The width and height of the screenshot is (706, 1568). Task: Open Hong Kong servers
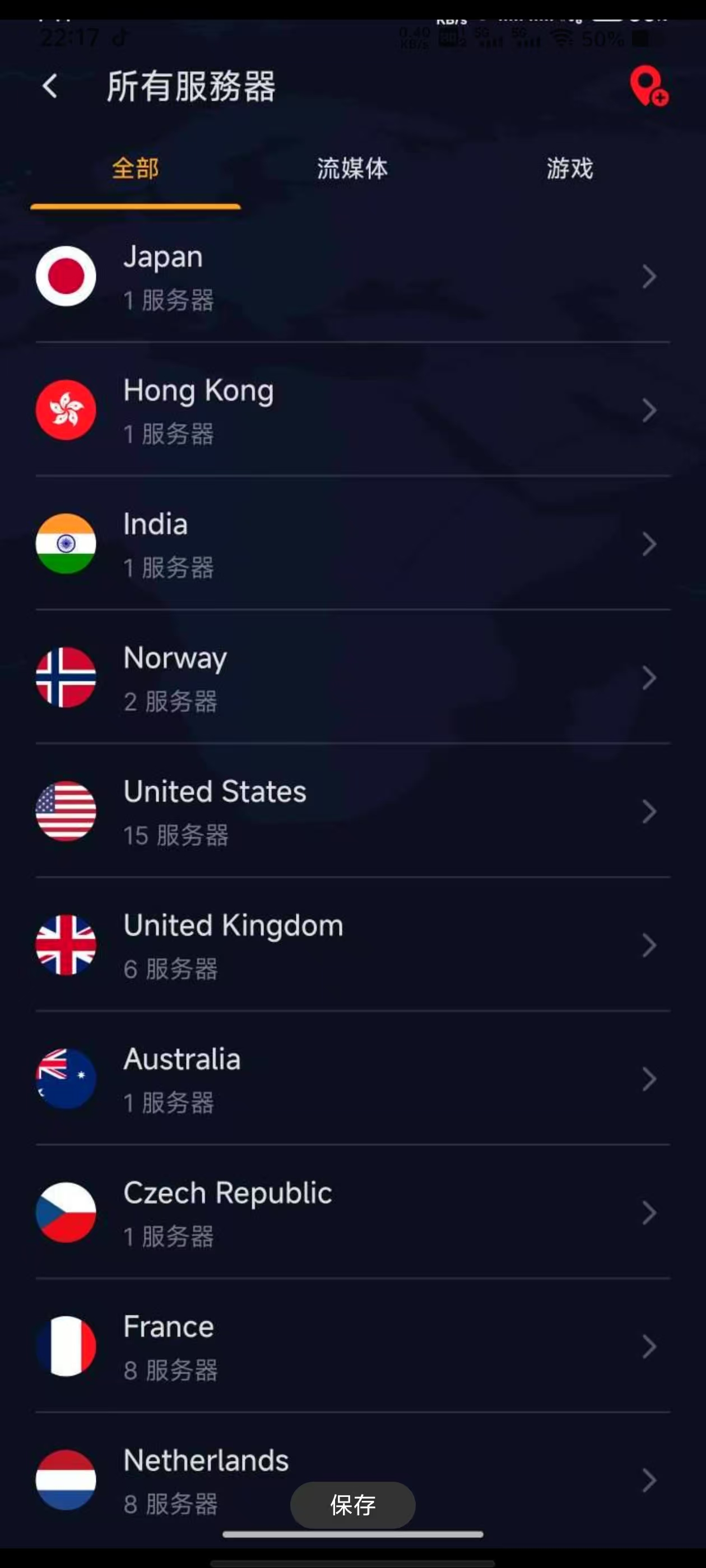coord(352,410)
